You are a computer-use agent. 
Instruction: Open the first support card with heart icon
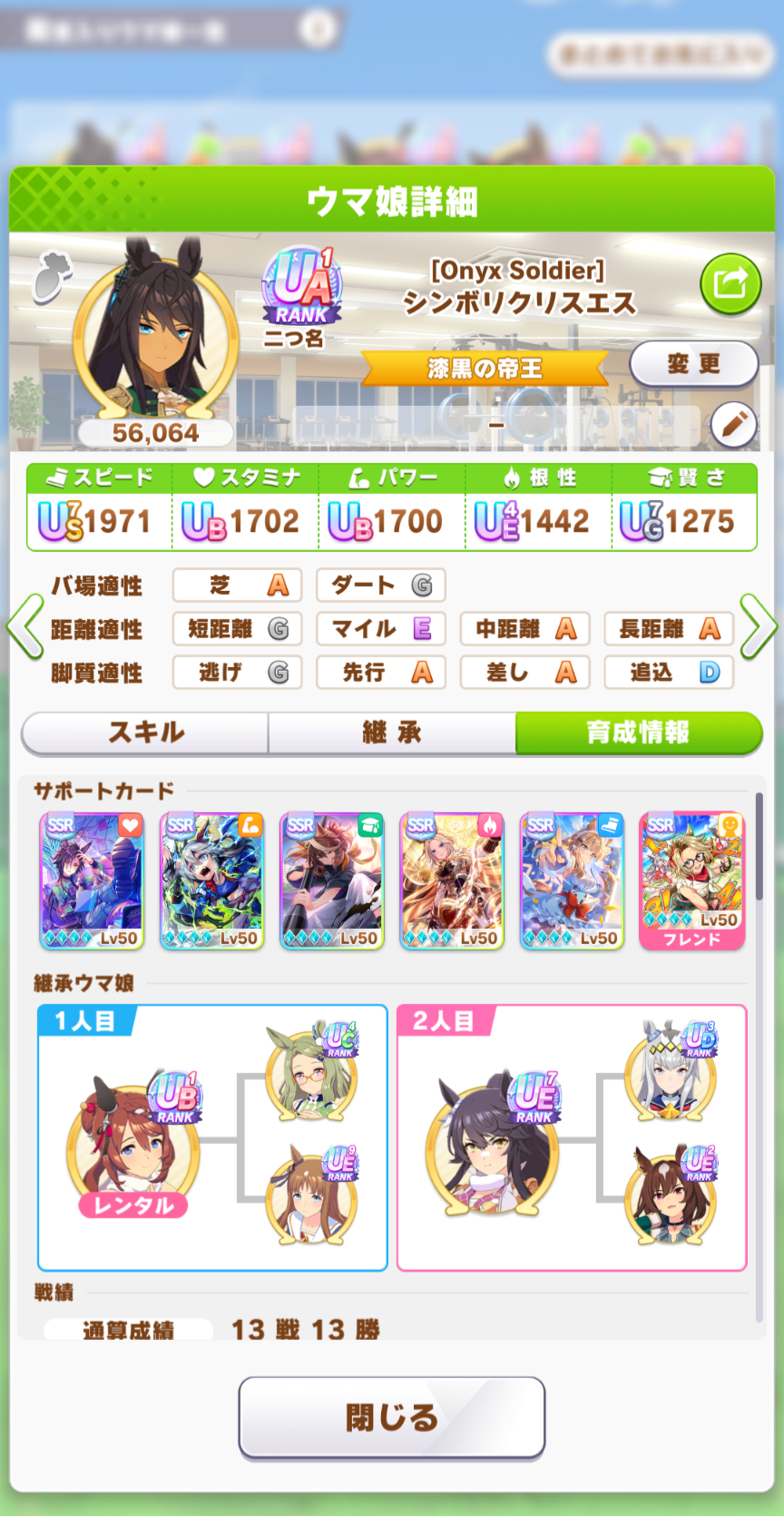pos(92,881)
